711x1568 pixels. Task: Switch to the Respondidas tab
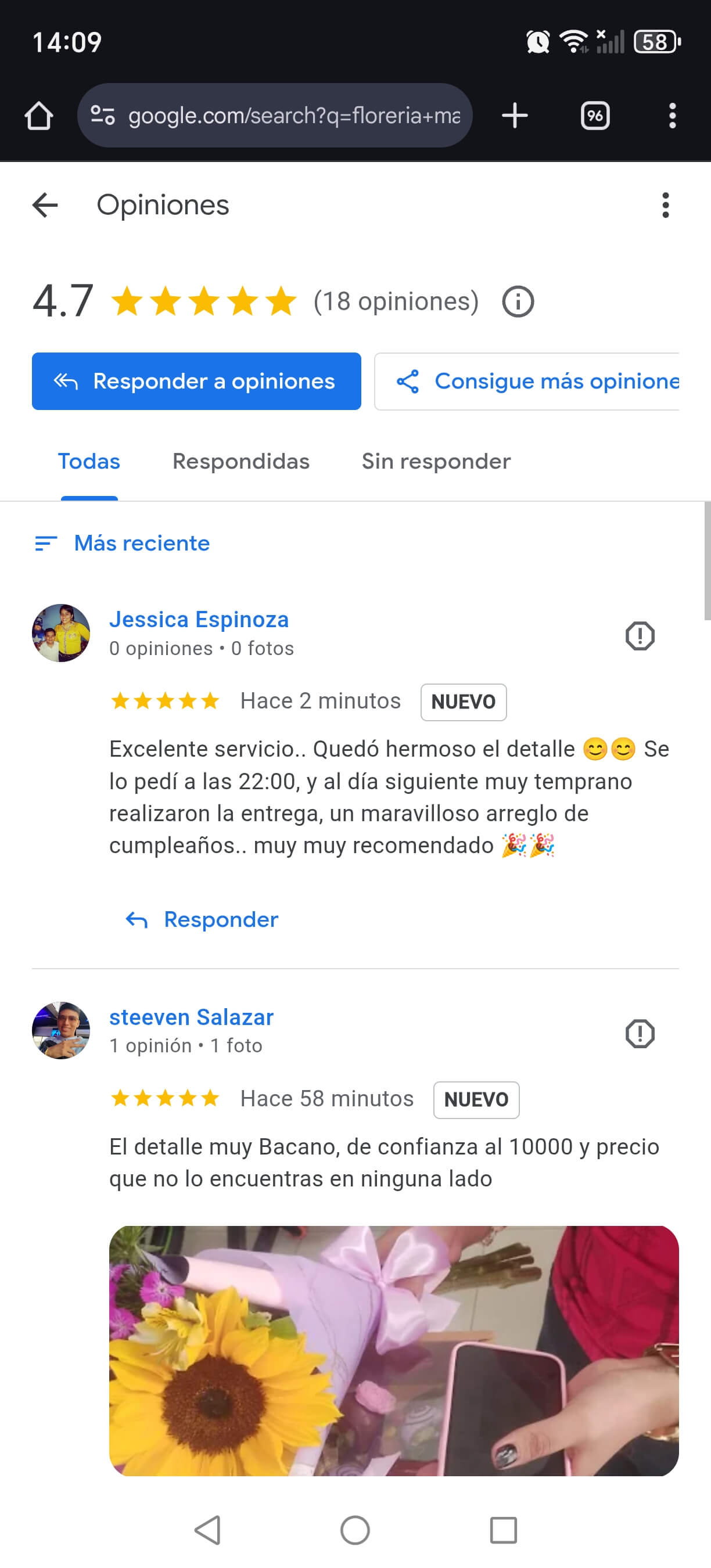click(x=241, y=461)
